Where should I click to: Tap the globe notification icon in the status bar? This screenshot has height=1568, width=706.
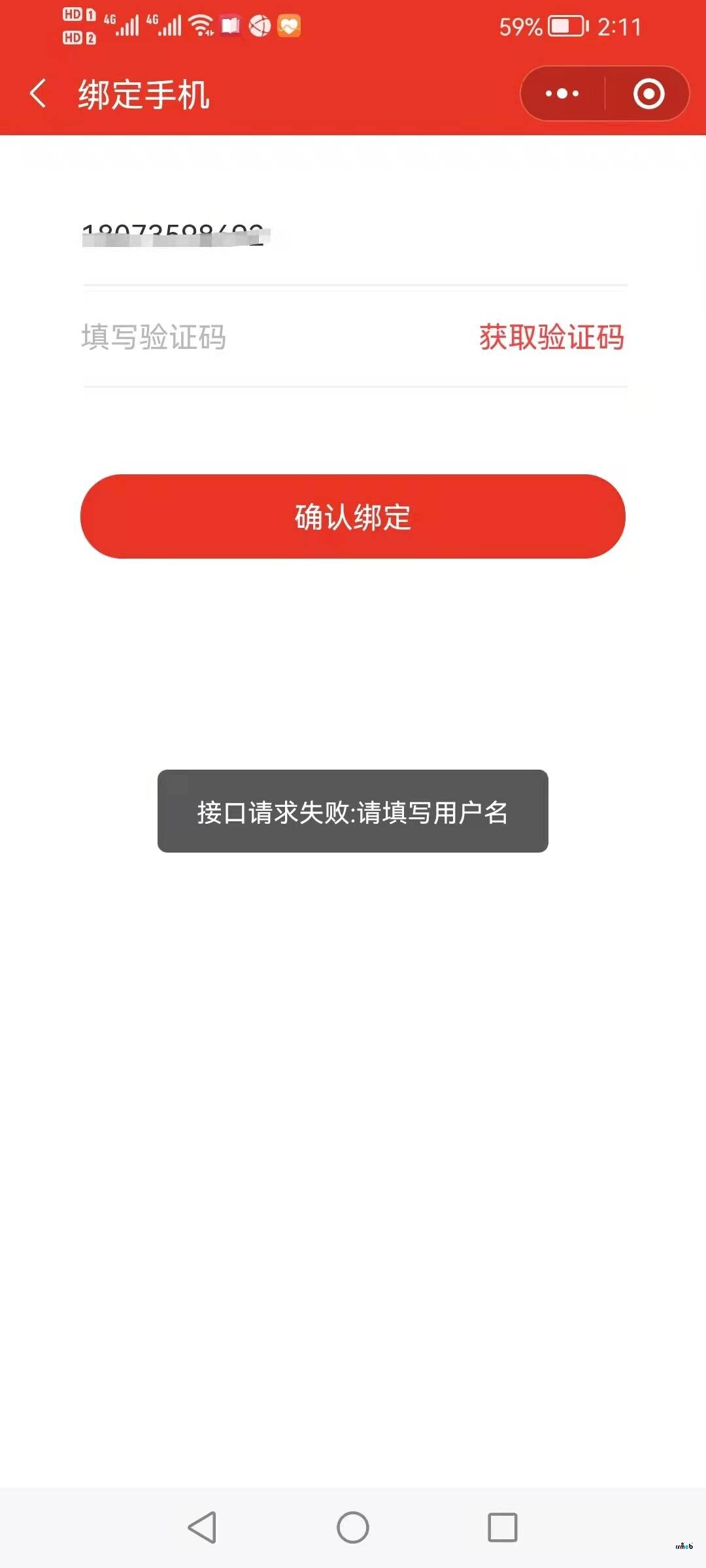(260, 26)
